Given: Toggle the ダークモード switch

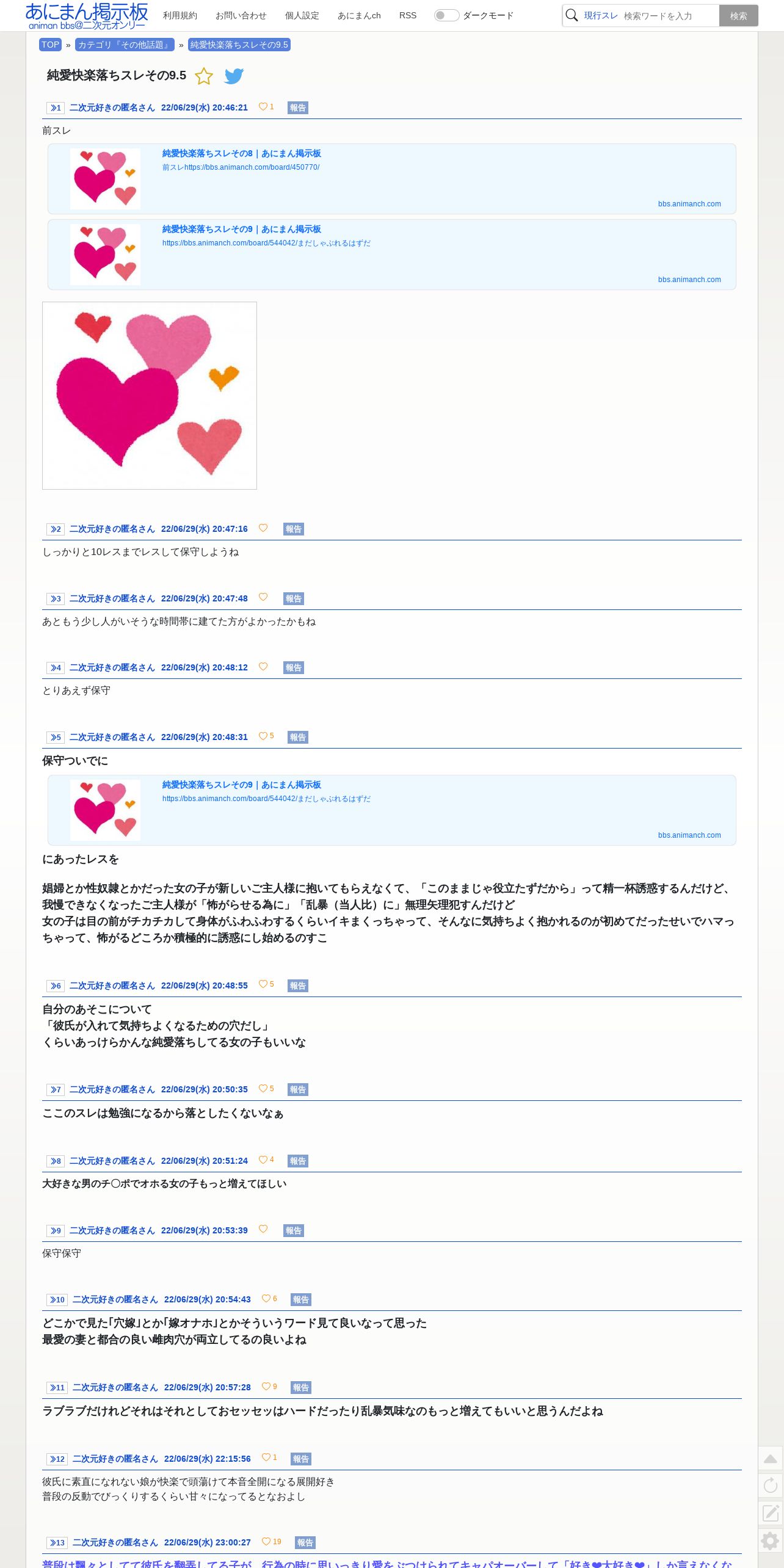Looking at the screenshot, I should click(446, 15).
